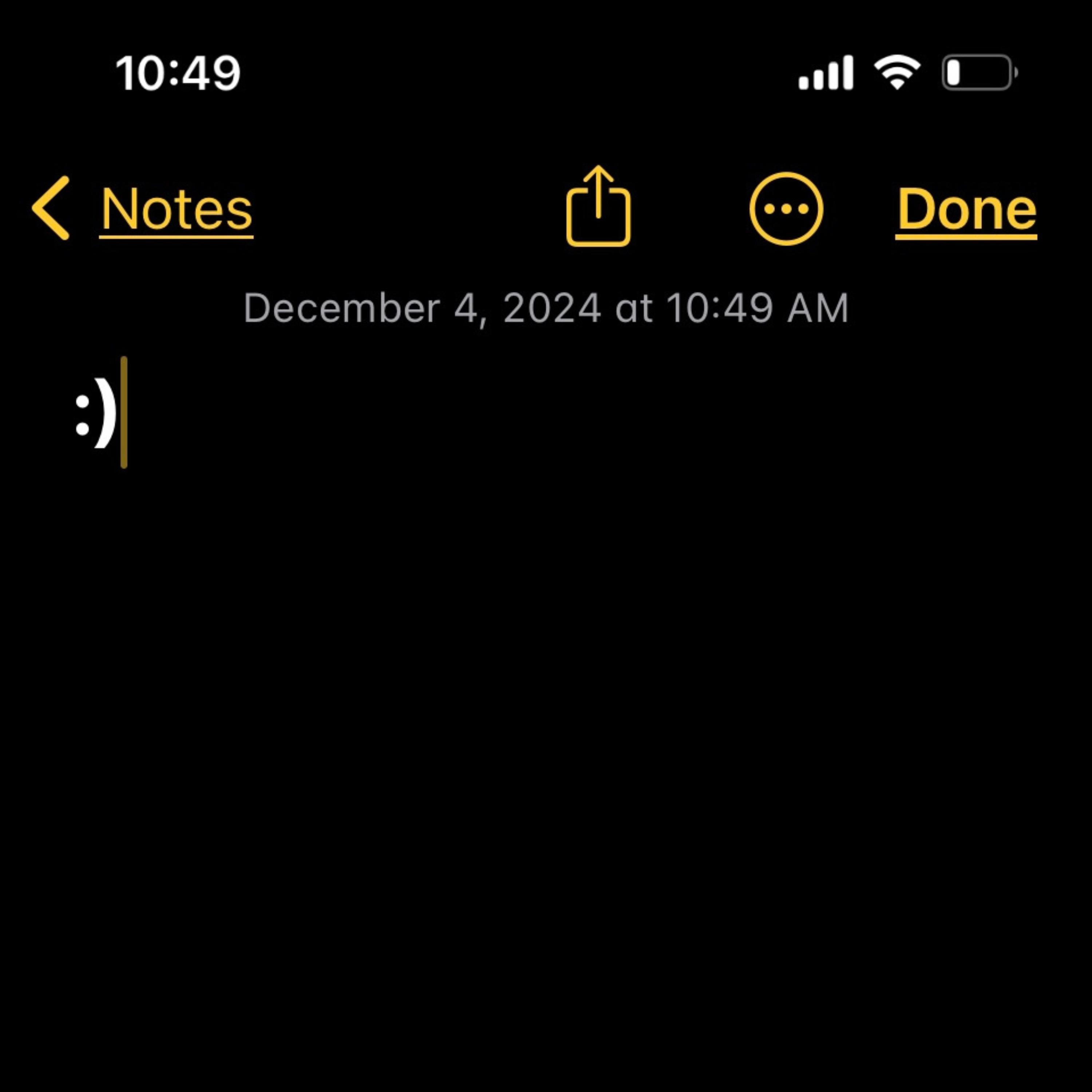Share this note
Viewport: 1092px width, 1092px height.
(x=598, y=207)
